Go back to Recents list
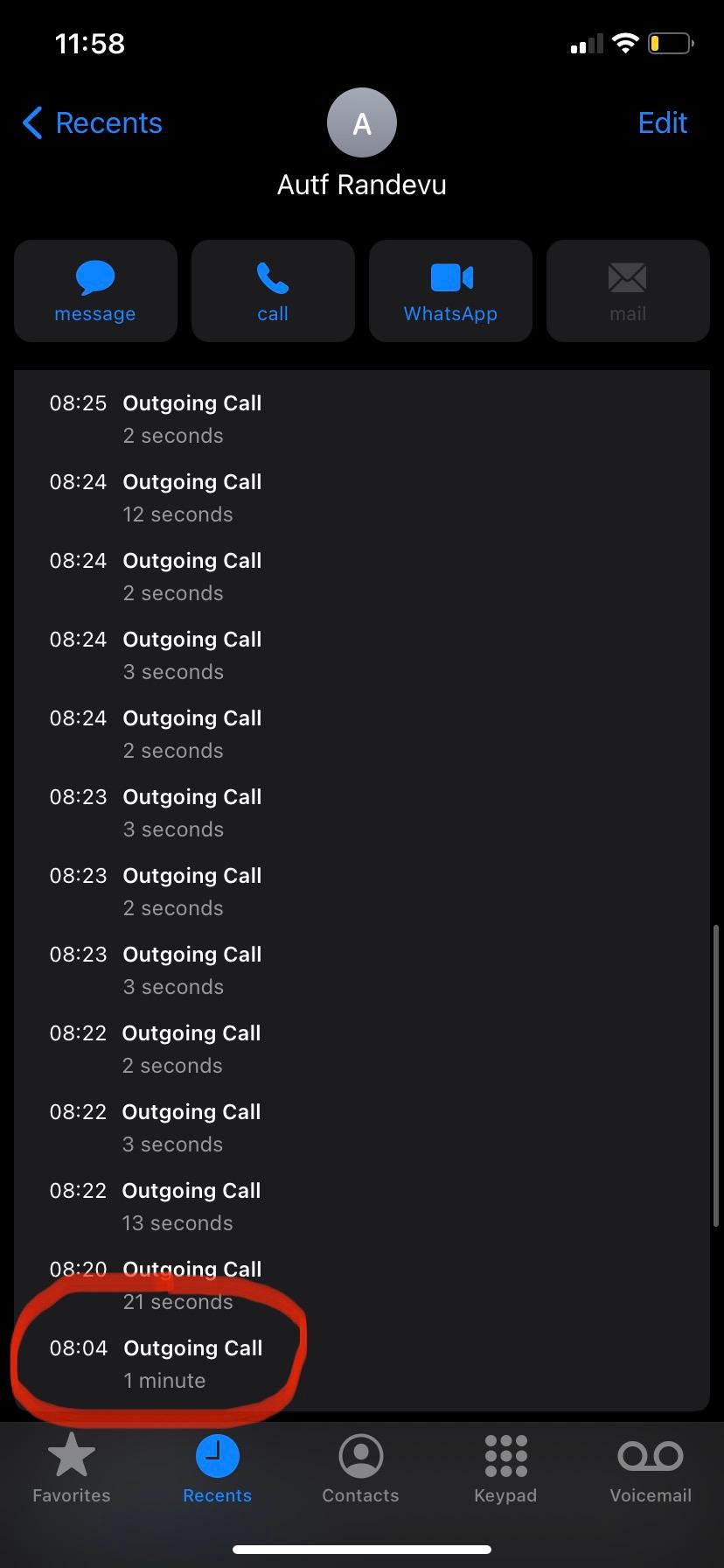 coord(93,123)
